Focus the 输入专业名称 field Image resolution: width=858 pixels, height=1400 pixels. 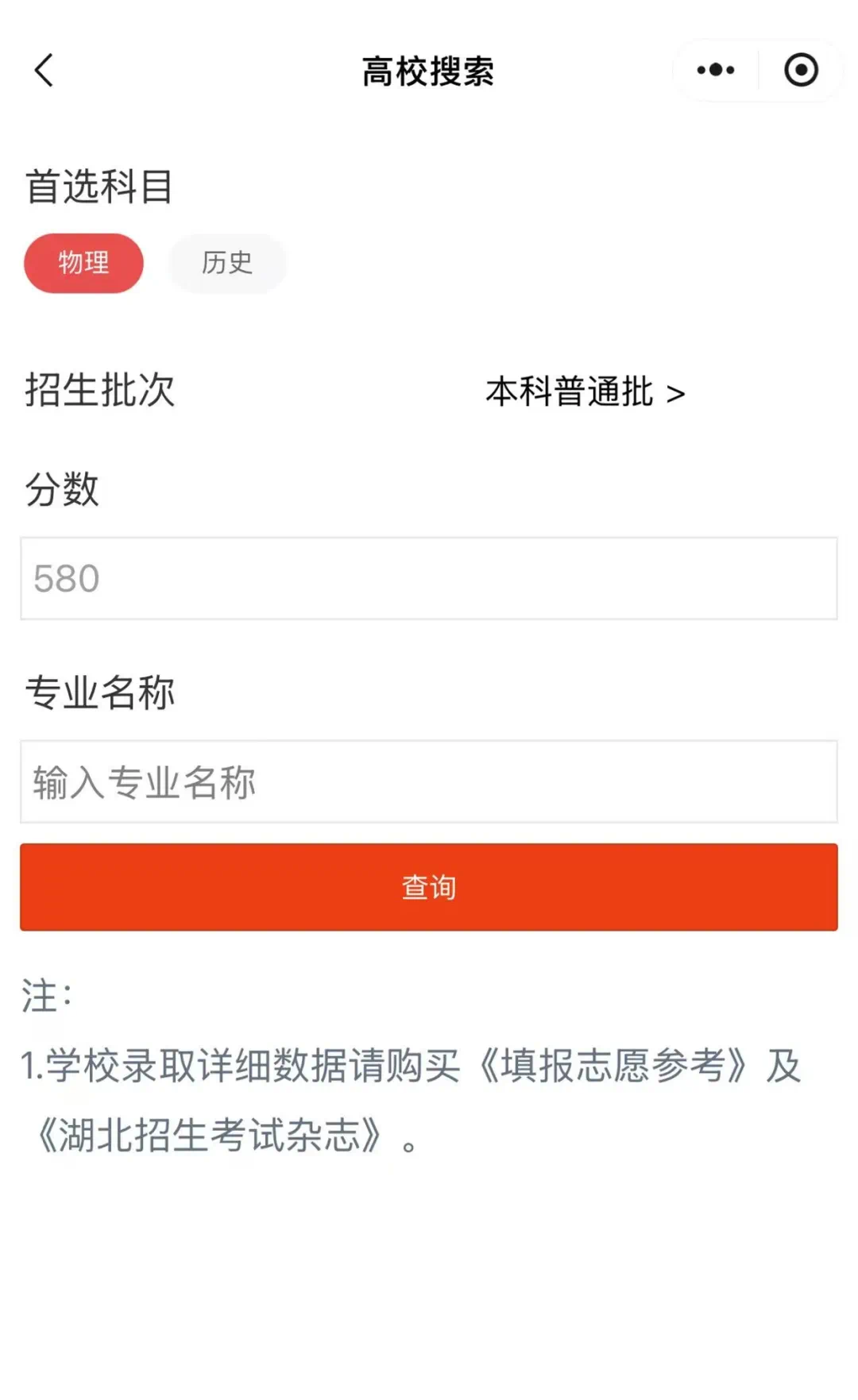click(x=429, y=782)
